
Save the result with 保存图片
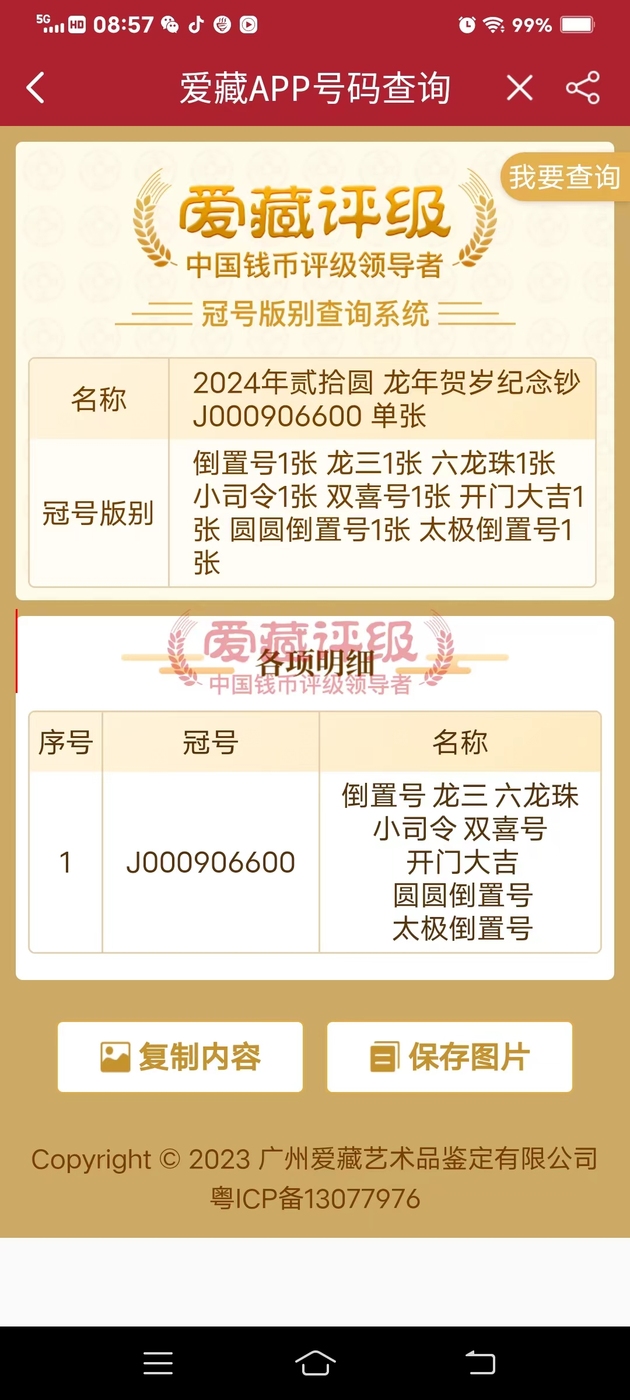point(449,1057)
